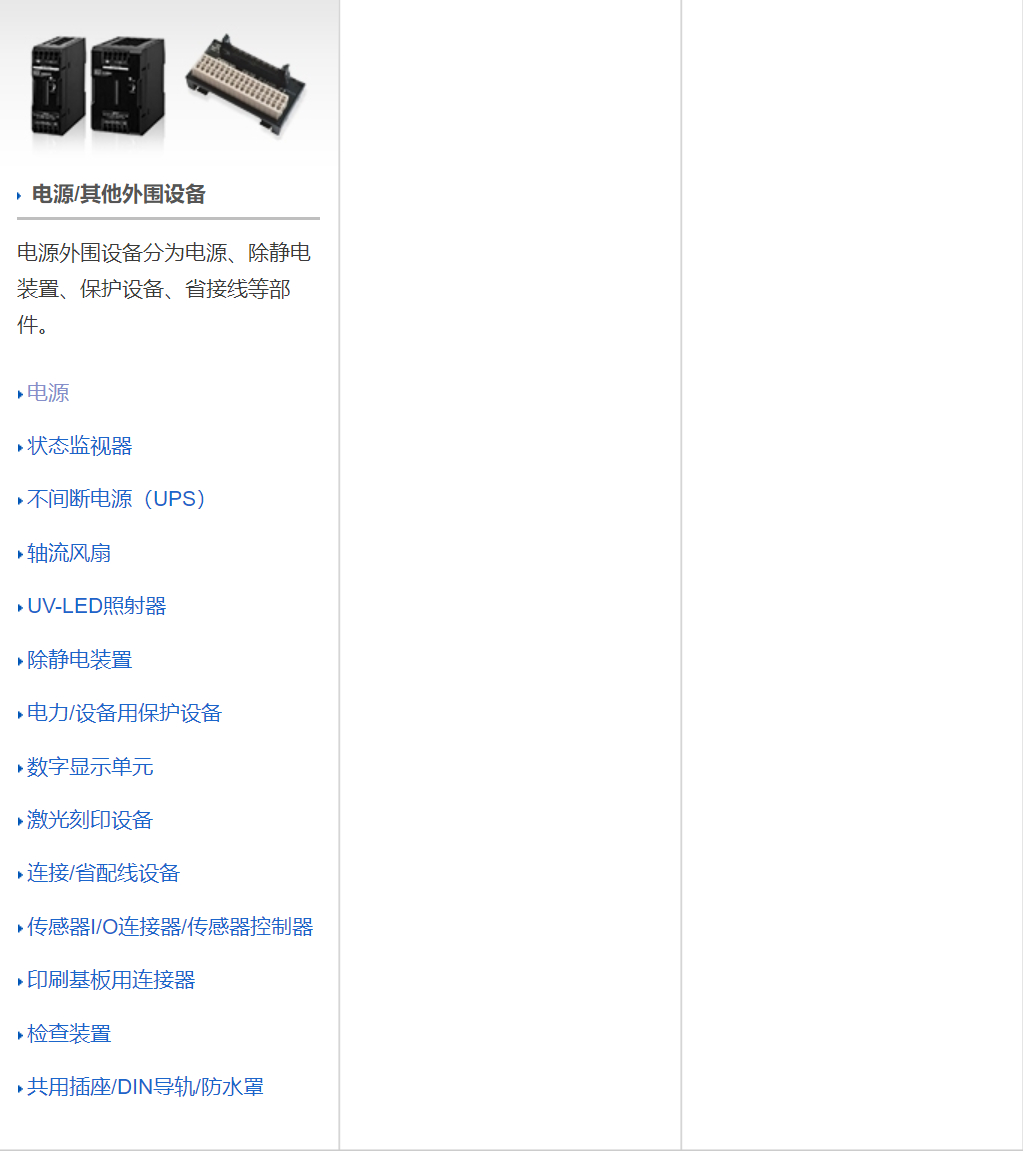1024x1154 pixels.
Task: Tap the power supply product image
Action: click(168, 85)
